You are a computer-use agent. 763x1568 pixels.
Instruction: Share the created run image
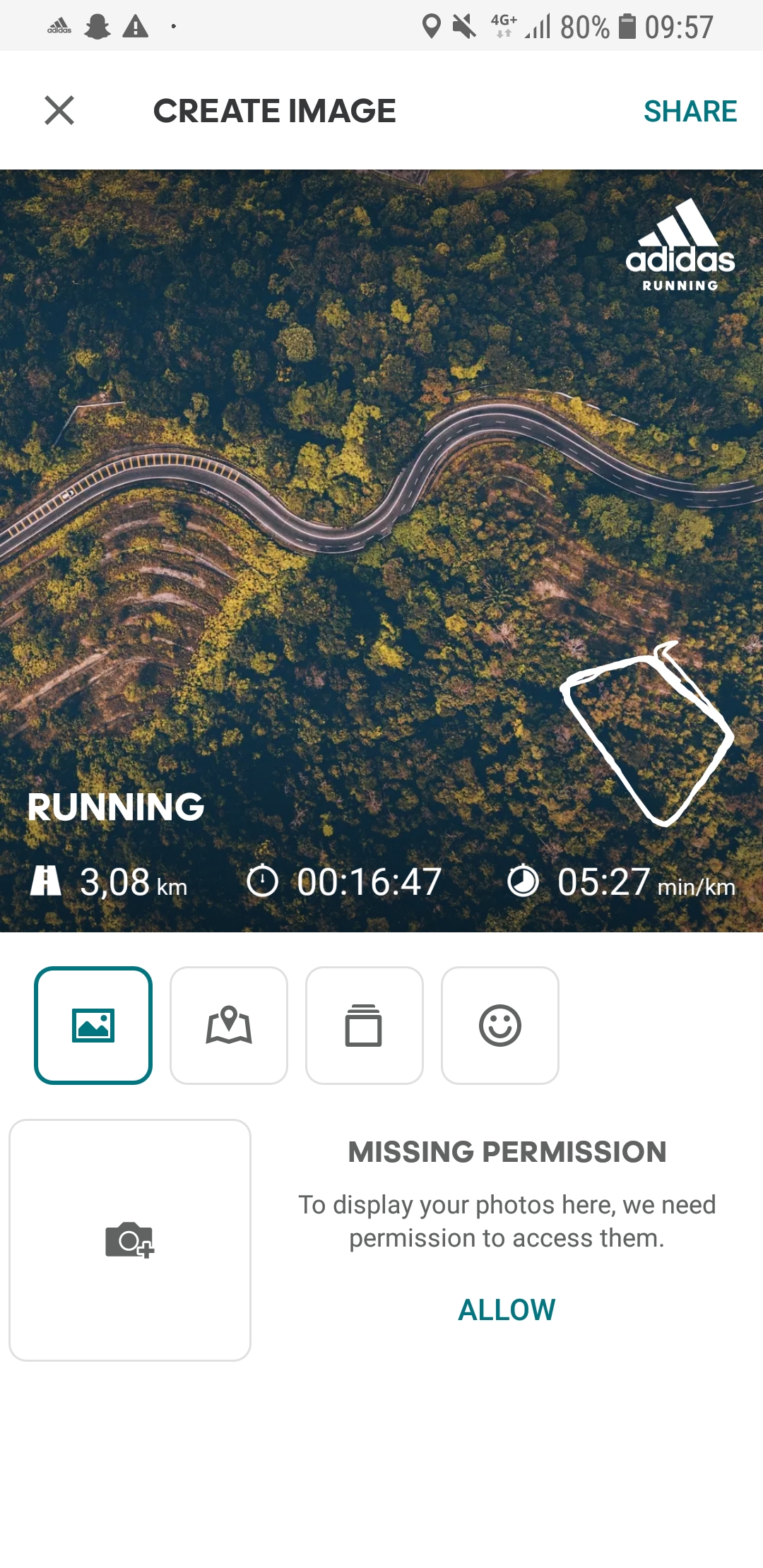[x=690, y=112]
